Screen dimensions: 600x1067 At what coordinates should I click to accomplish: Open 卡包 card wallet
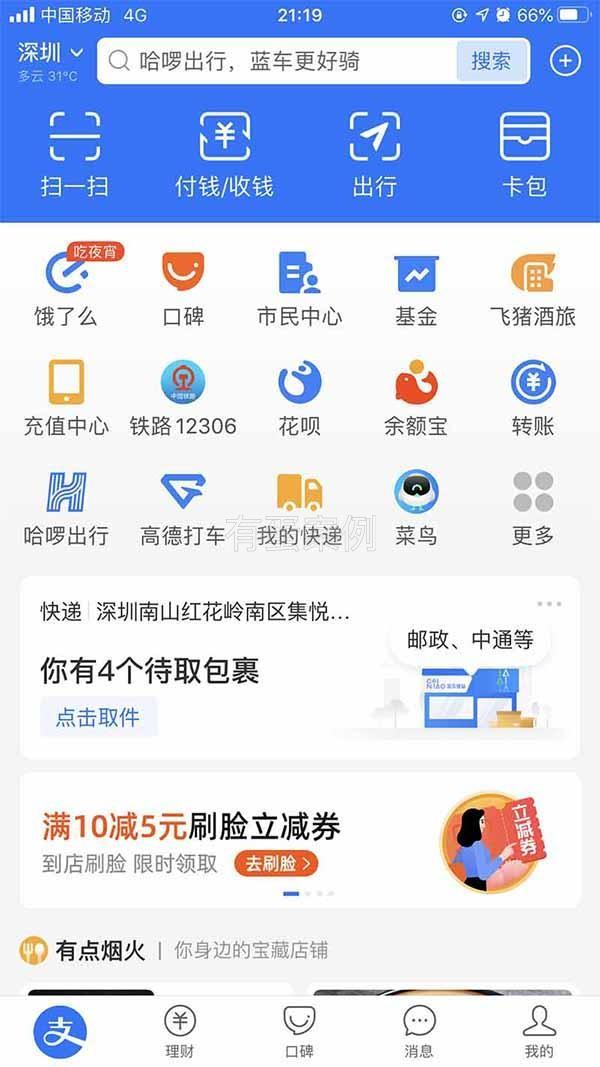coord(524,154)
